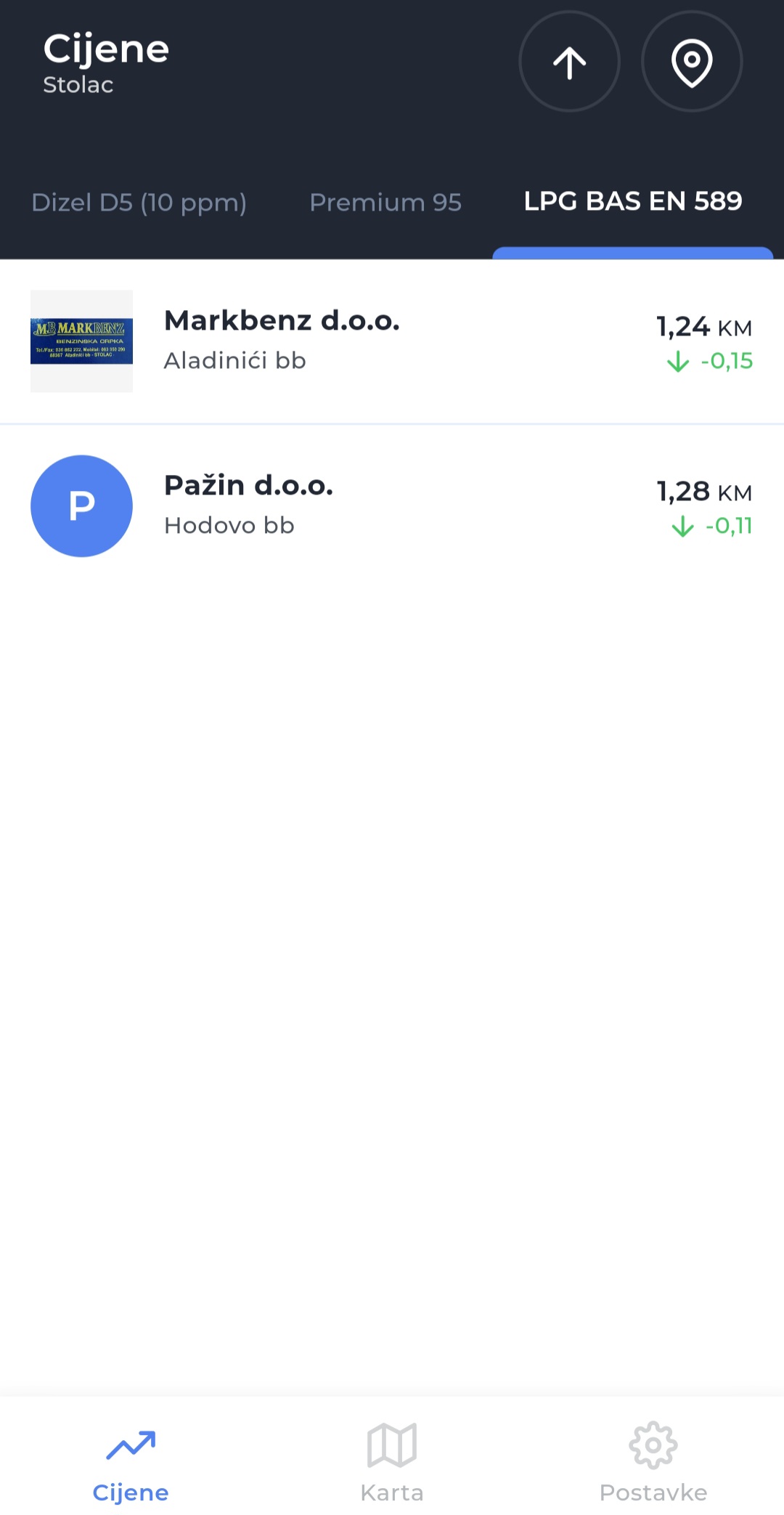Open Pažin d.o.o. station details
784x1515 pixels.
tap(392, 506)
